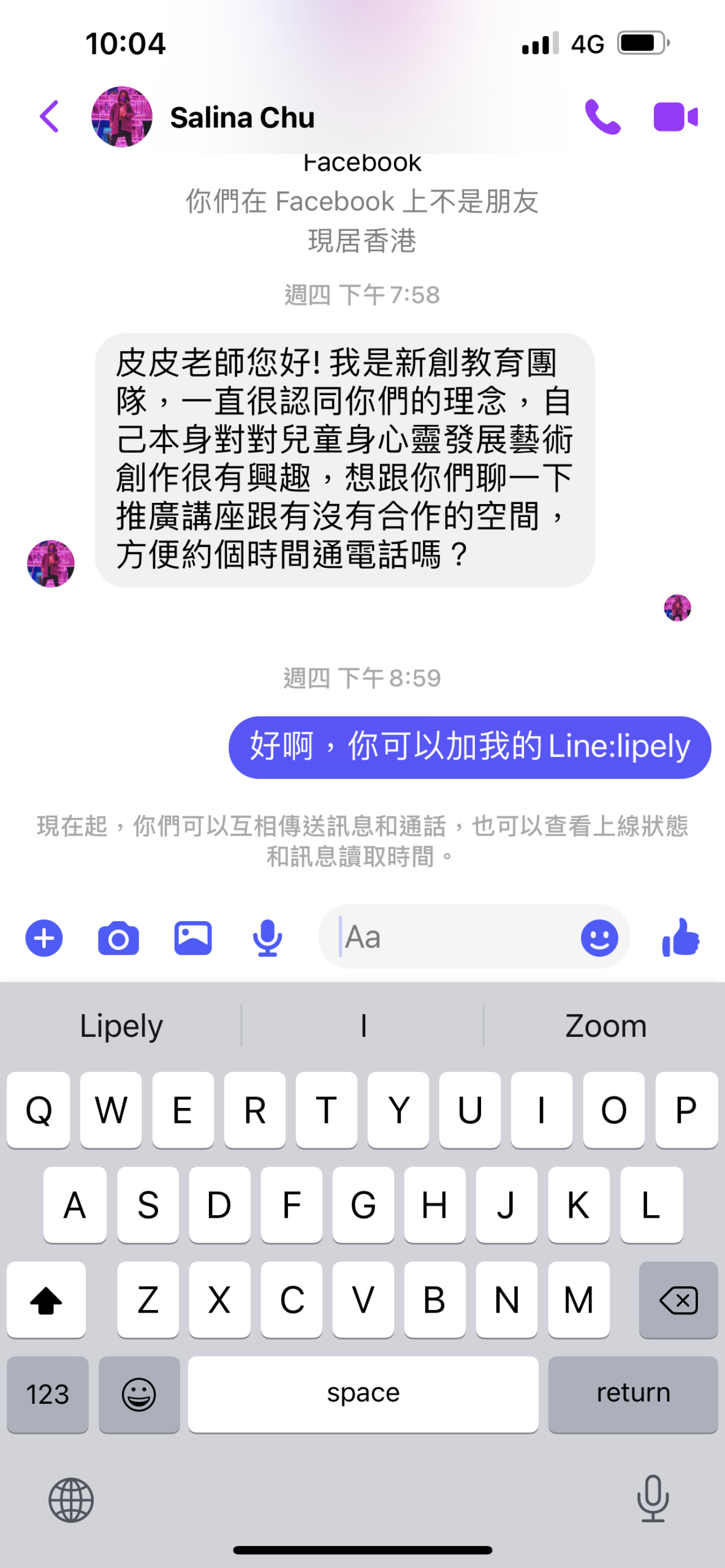The height and width of the screenshot is (1568, 725).
Task: Open the photo gallery picker
Action: 193,938
